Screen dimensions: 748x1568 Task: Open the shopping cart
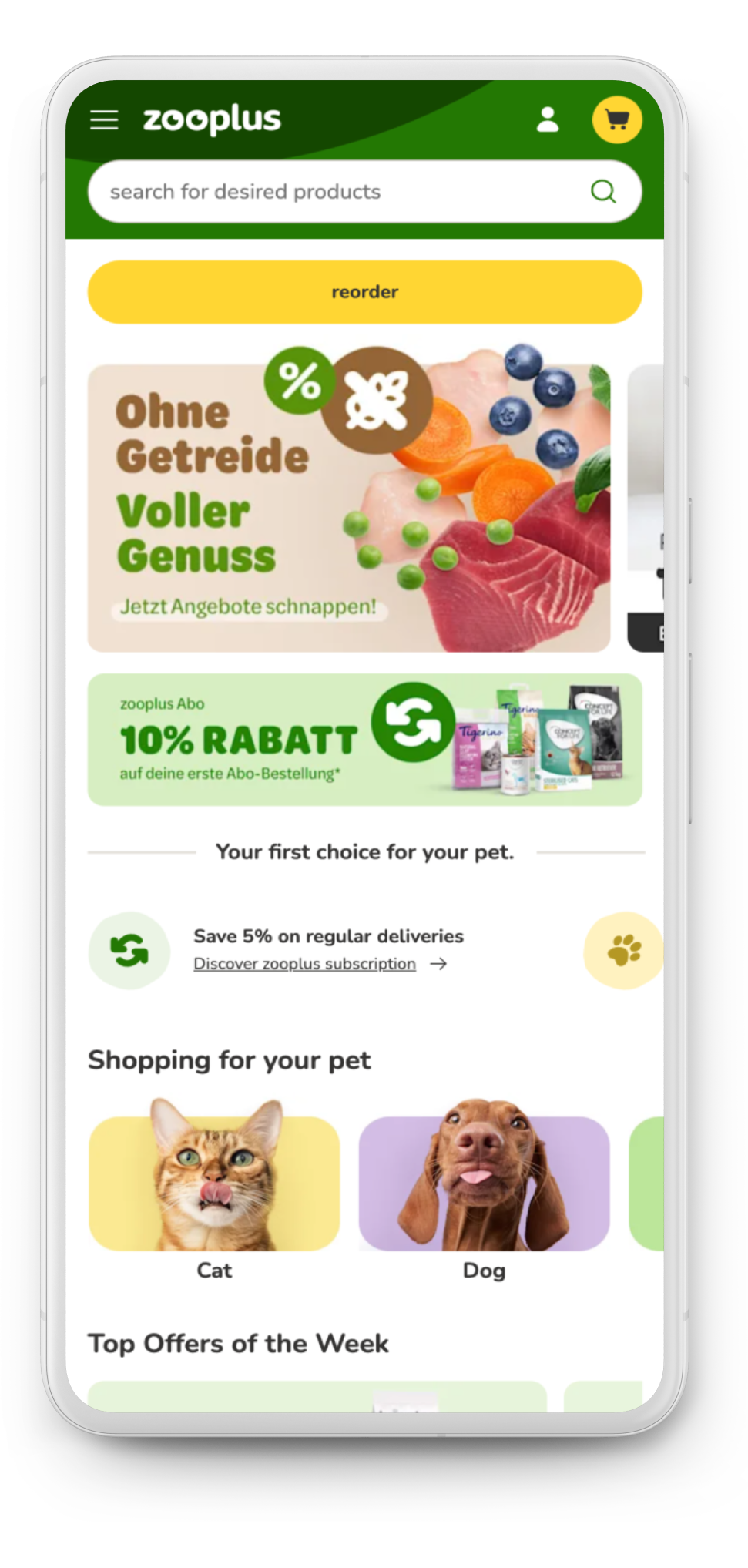(616, 120)
